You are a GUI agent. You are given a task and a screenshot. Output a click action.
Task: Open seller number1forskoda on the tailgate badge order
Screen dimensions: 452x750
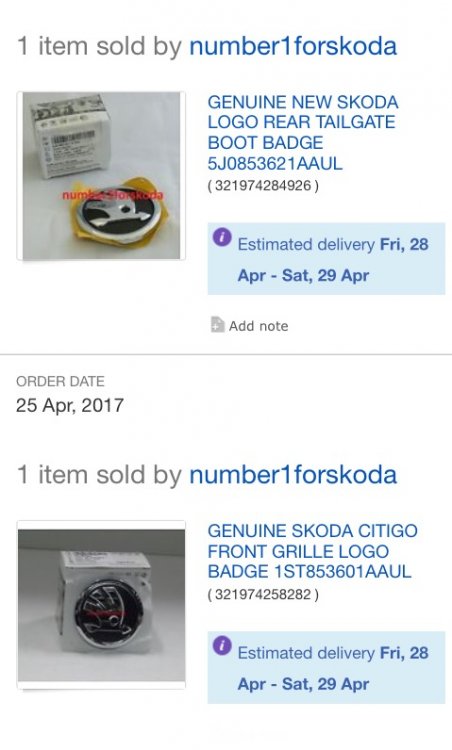click(293, 46)
